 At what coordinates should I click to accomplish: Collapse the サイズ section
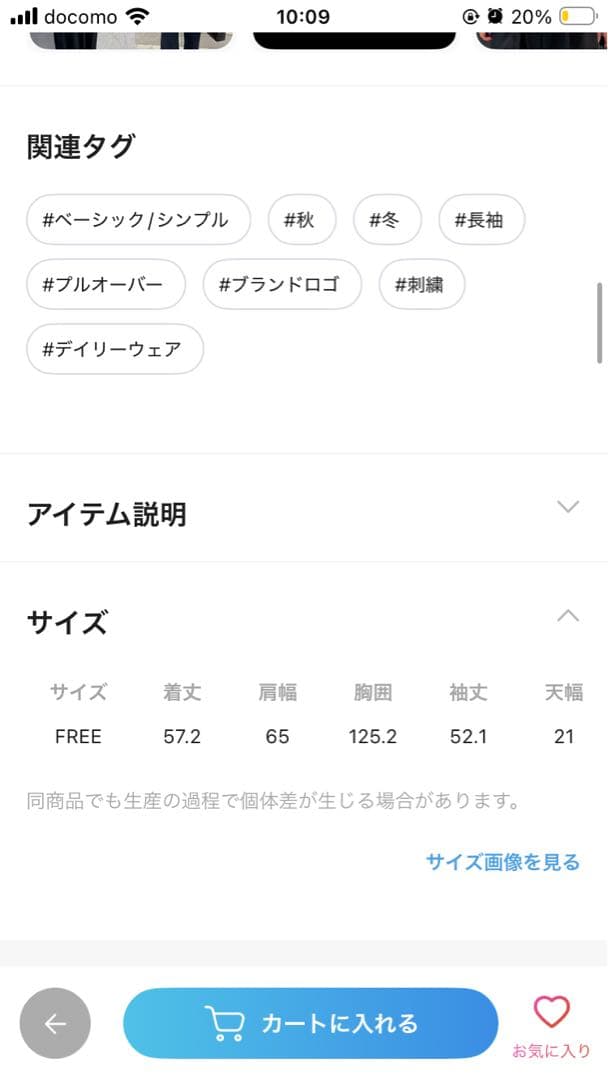click(567, 616)
